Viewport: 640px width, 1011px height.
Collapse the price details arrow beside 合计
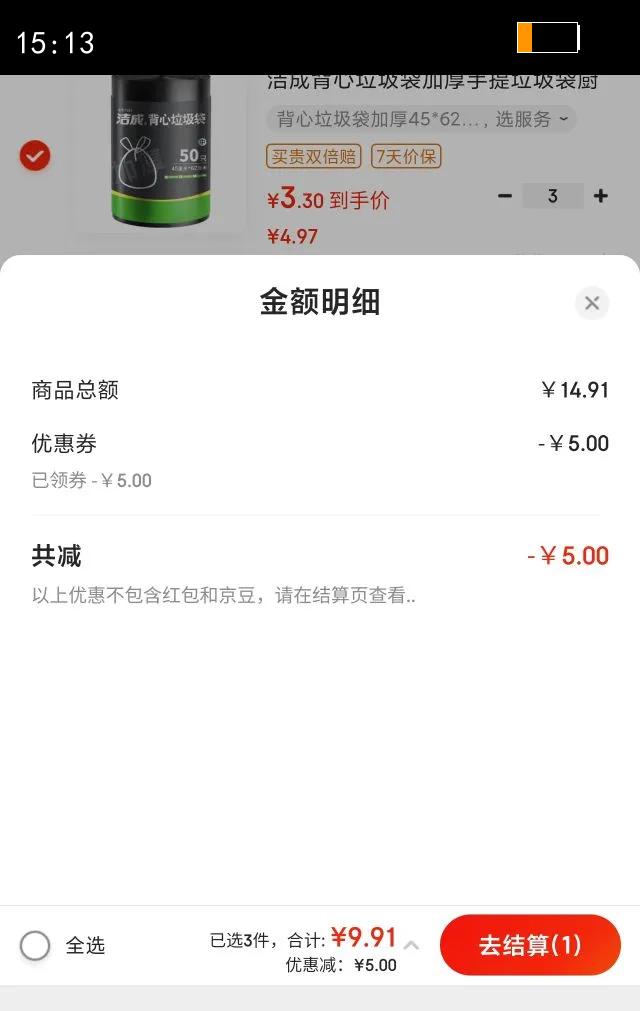coord(411,945)
